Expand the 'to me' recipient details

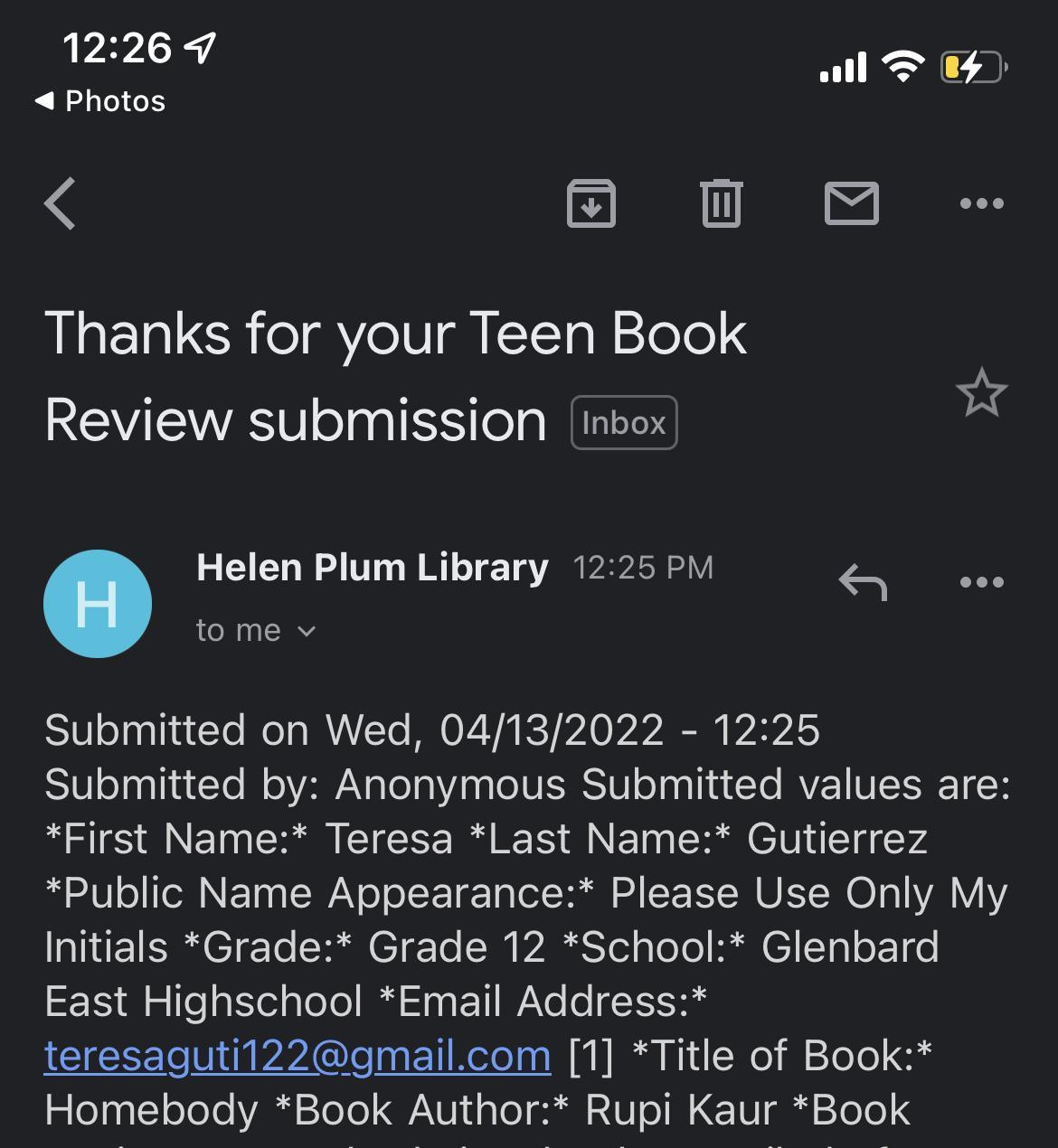pyautogui.click(x=256, y=630)
